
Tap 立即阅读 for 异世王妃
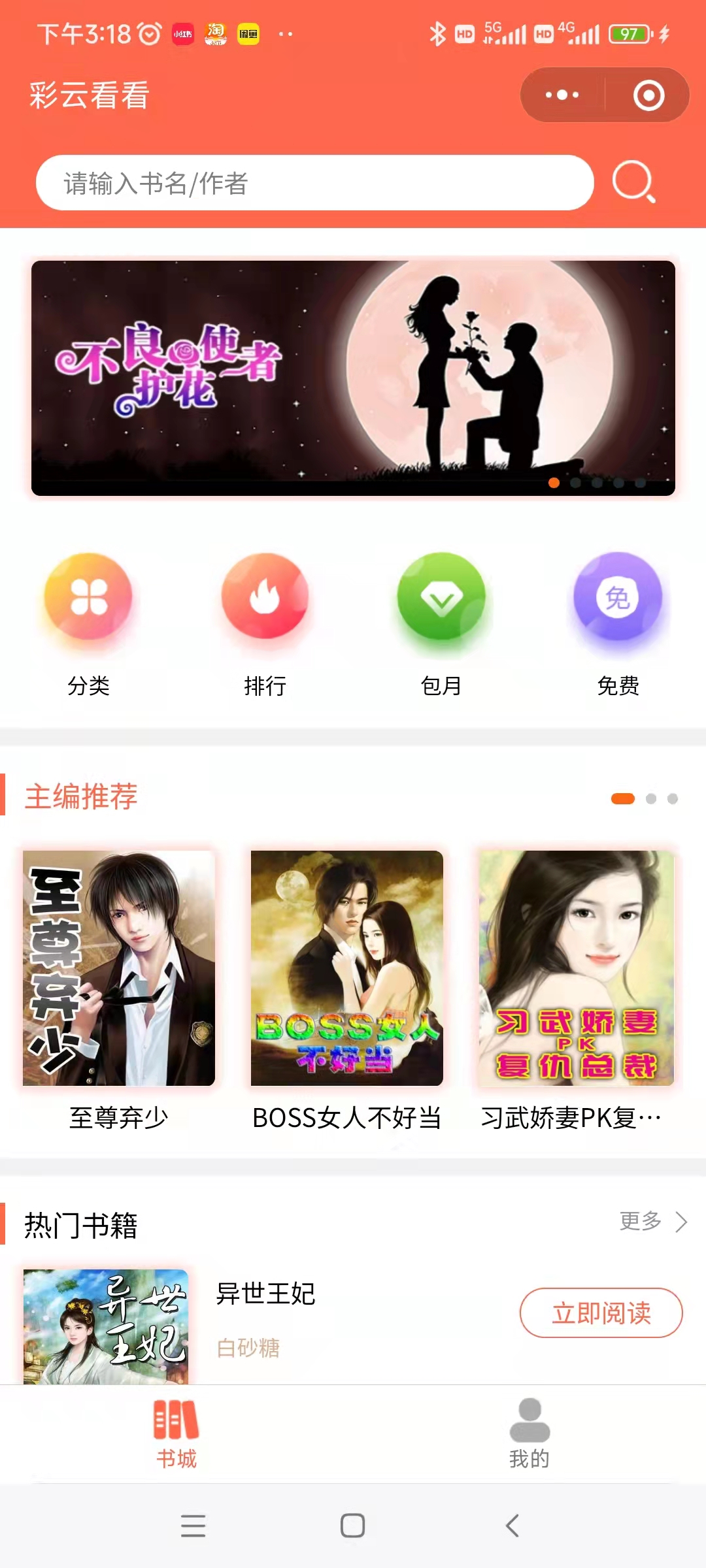click(x=601, y=1312)
